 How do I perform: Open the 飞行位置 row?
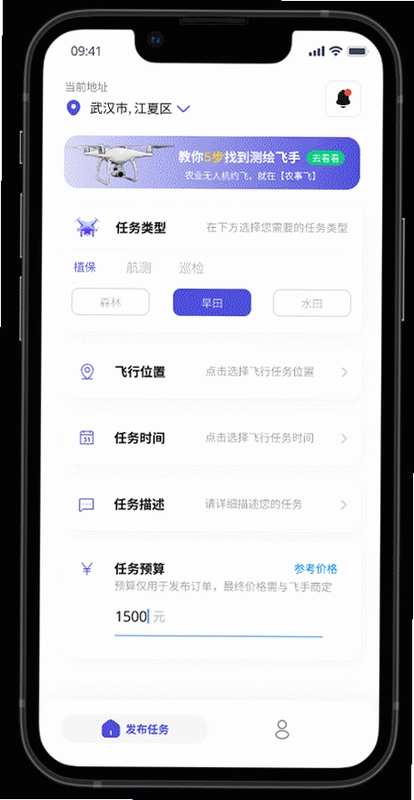pyautogui.click(x=213, y=372)
